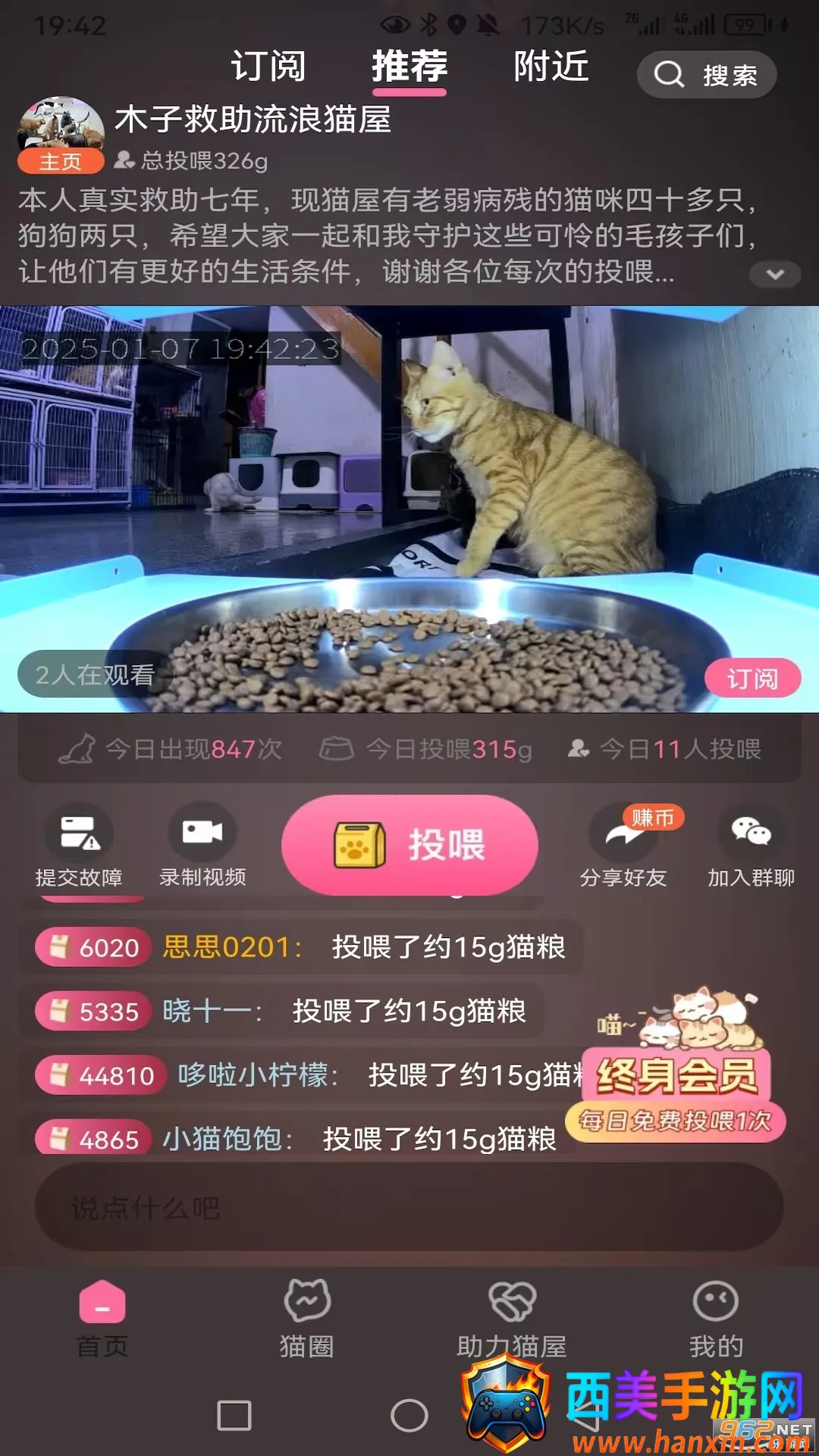Tap the system home button
The width and height of the screenshot is (819, 1456).
click(x=409, y=1415)
